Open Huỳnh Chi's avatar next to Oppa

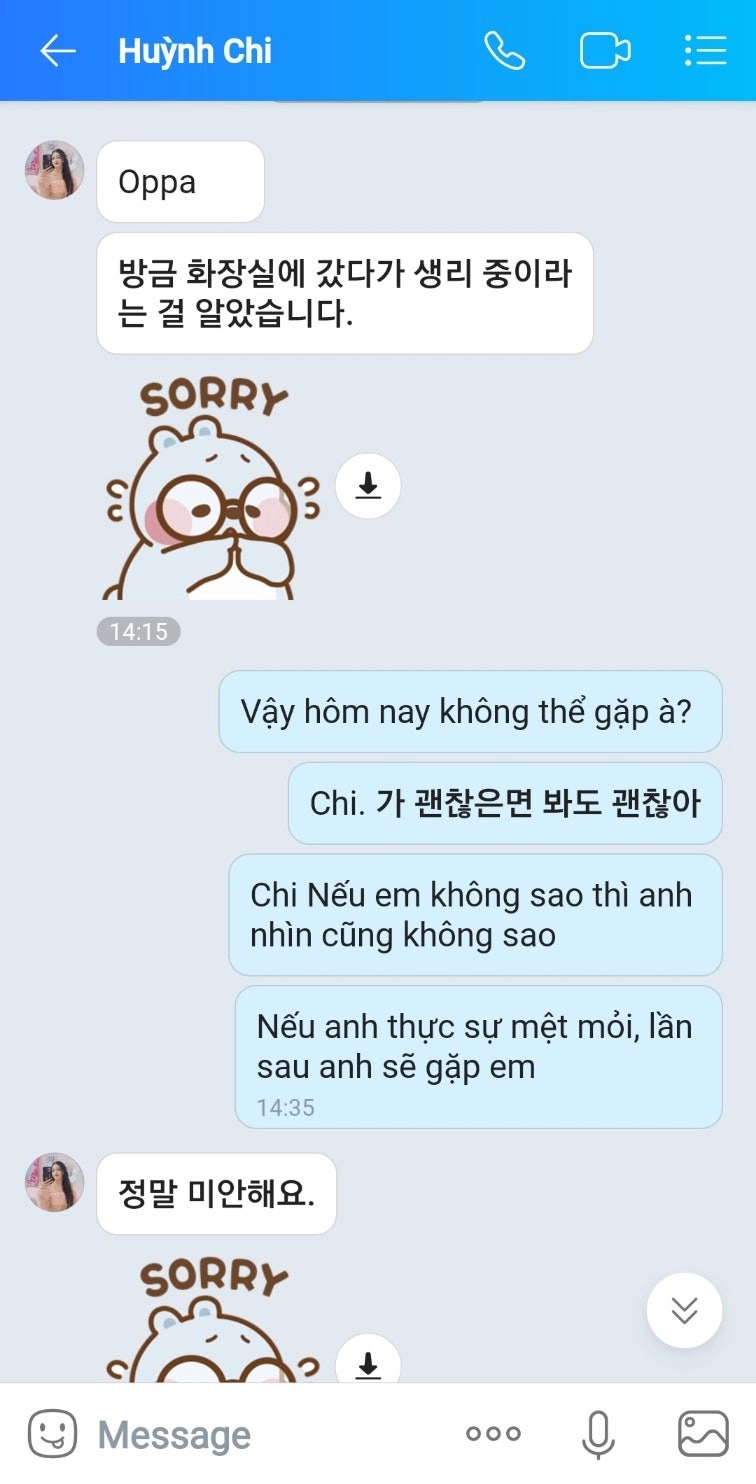tap(54, 171)
